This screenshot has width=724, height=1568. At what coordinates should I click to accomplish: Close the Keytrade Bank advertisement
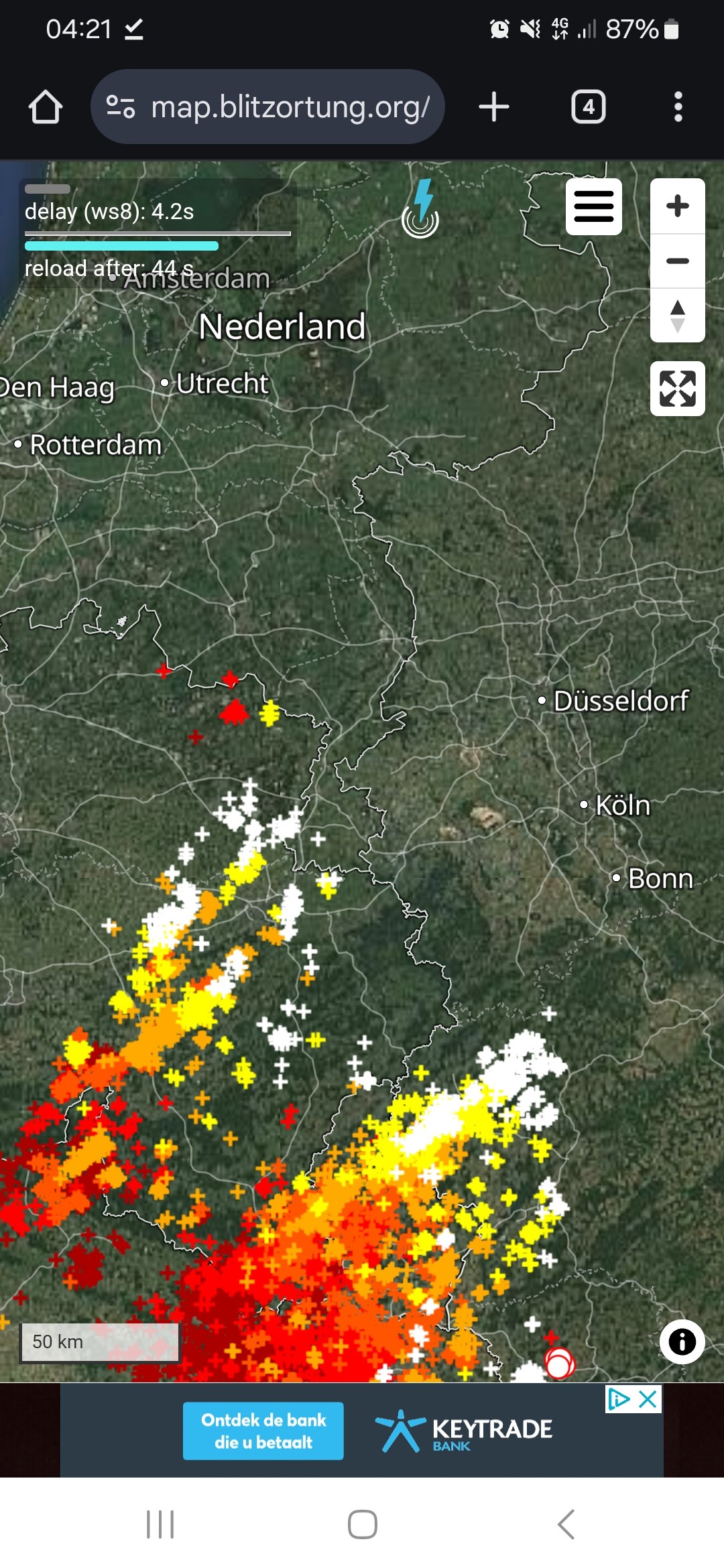pos(648,1399)
